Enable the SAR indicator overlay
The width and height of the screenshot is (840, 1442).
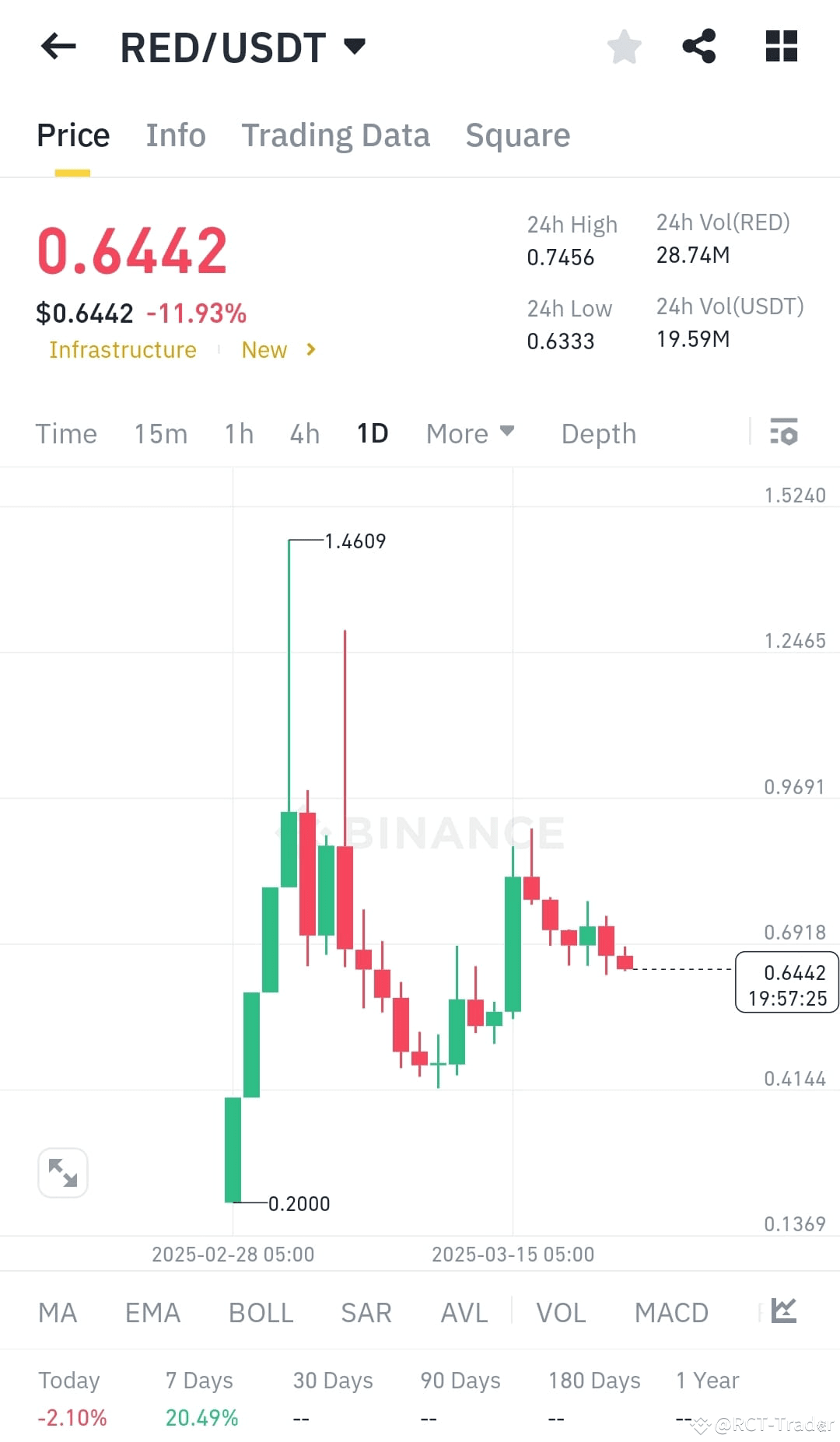coord(365,1312)
